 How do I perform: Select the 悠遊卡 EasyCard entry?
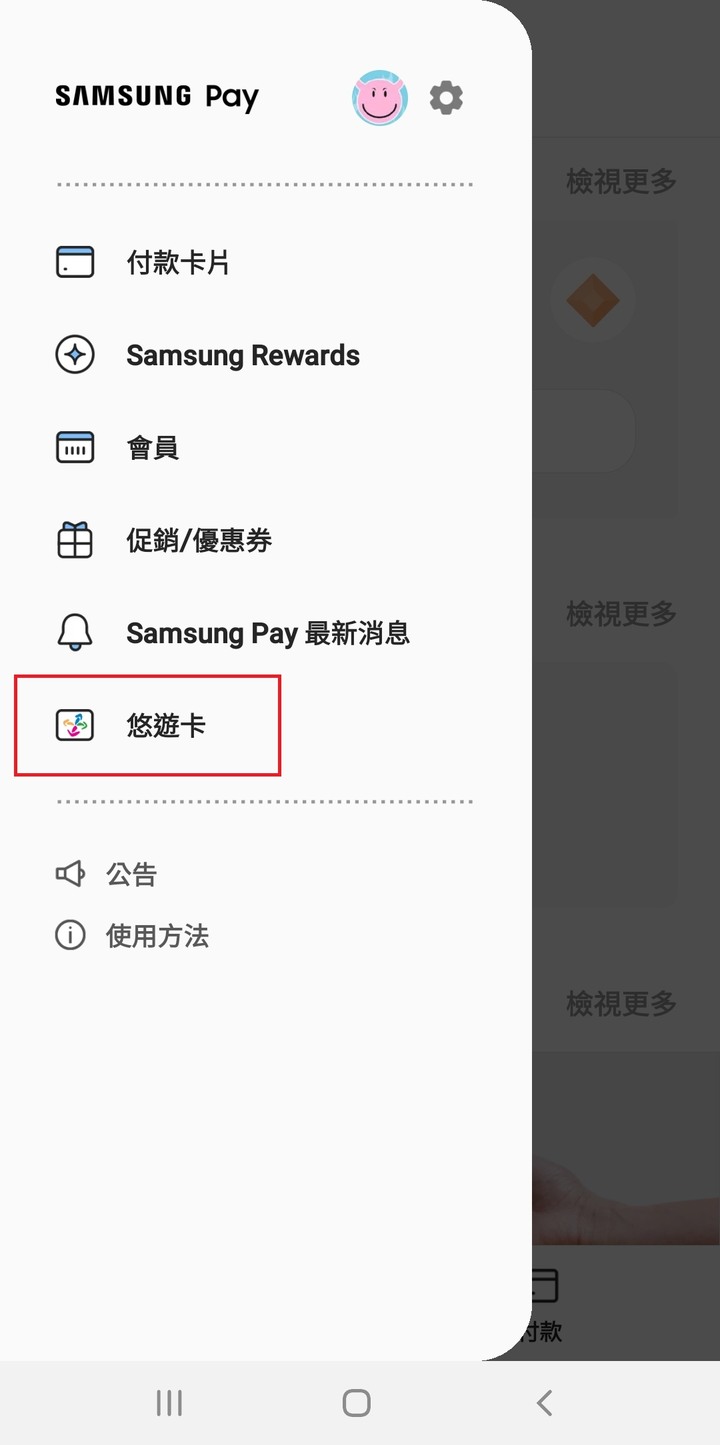click(x=165, y=725)
